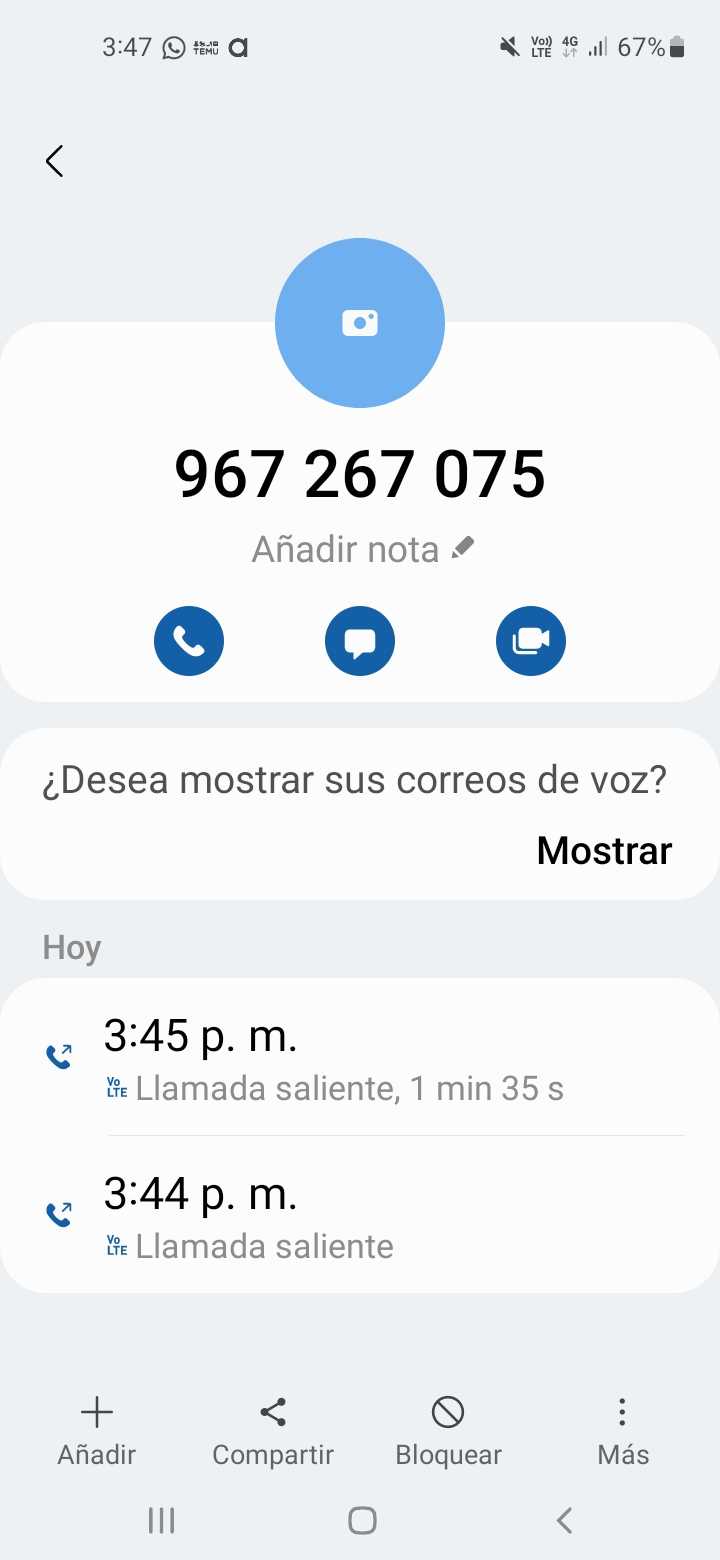Open the 3:45 p. m. outgoing call entry
This screenshot has height=1560, width=720.
[x=360, y=1058]
